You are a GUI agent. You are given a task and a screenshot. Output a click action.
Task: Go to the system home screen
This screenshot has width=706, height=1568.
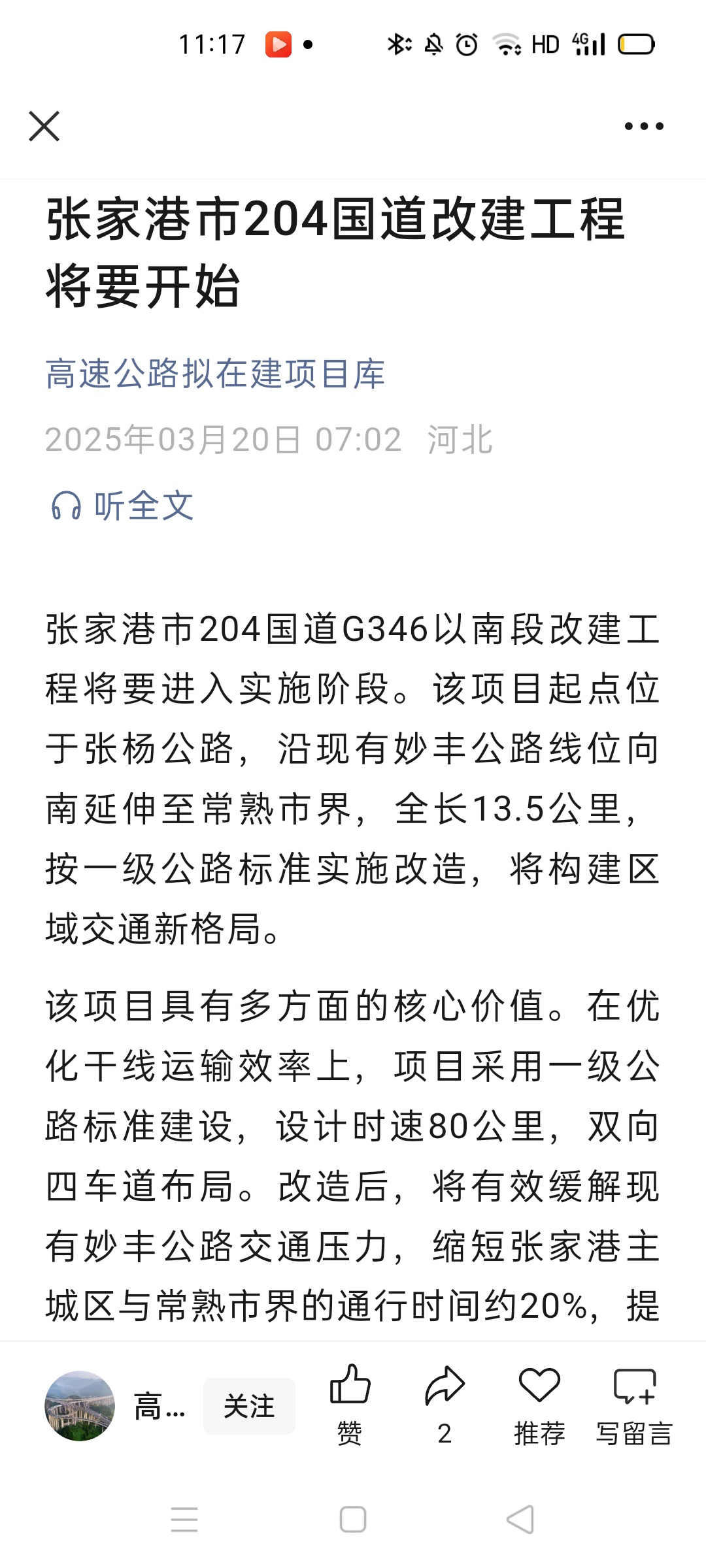point(353,1519)
